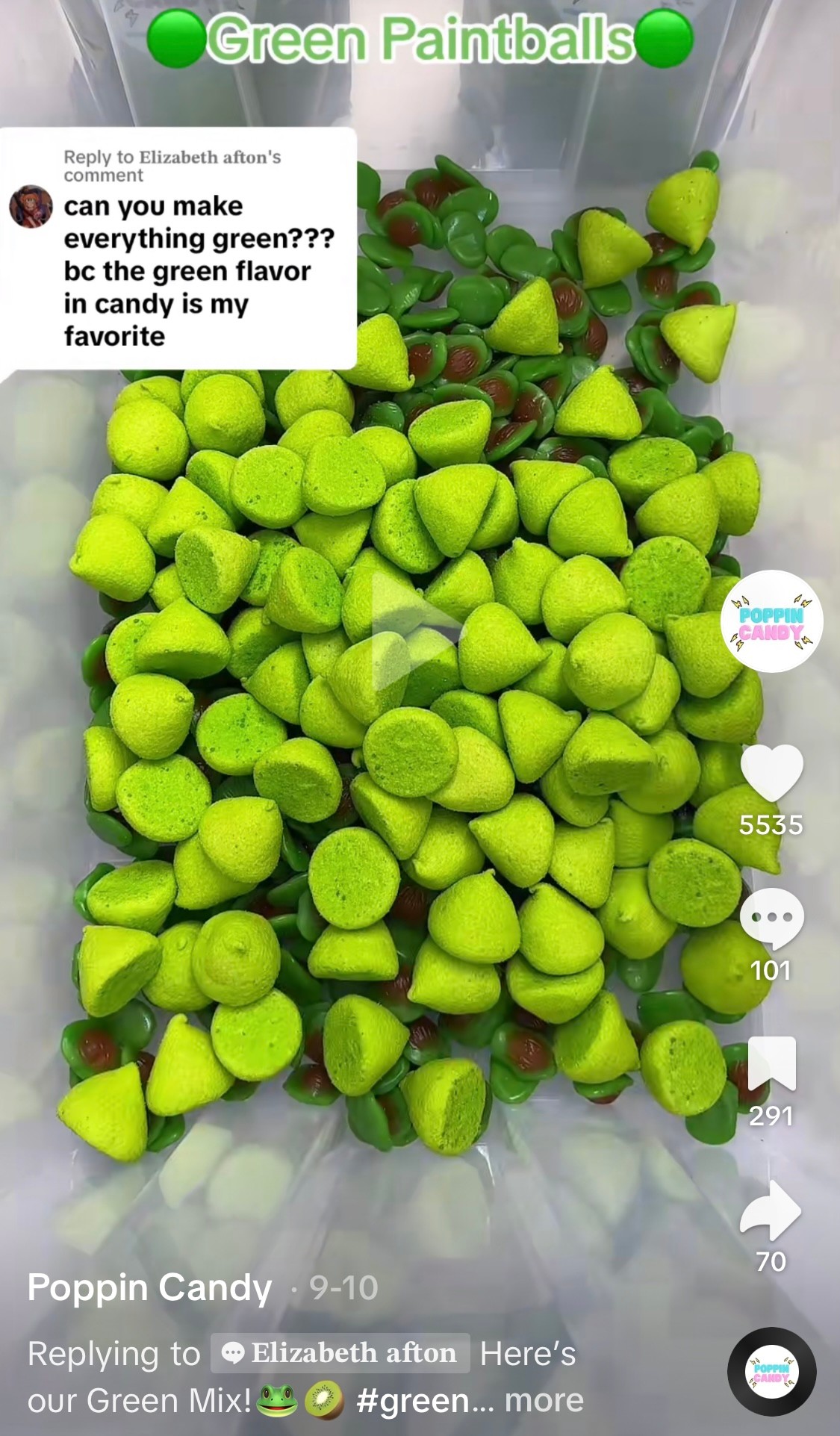Open Poppin Candy profile avatar
Viewport: 840px width, 1436px height.
point(771,621)
